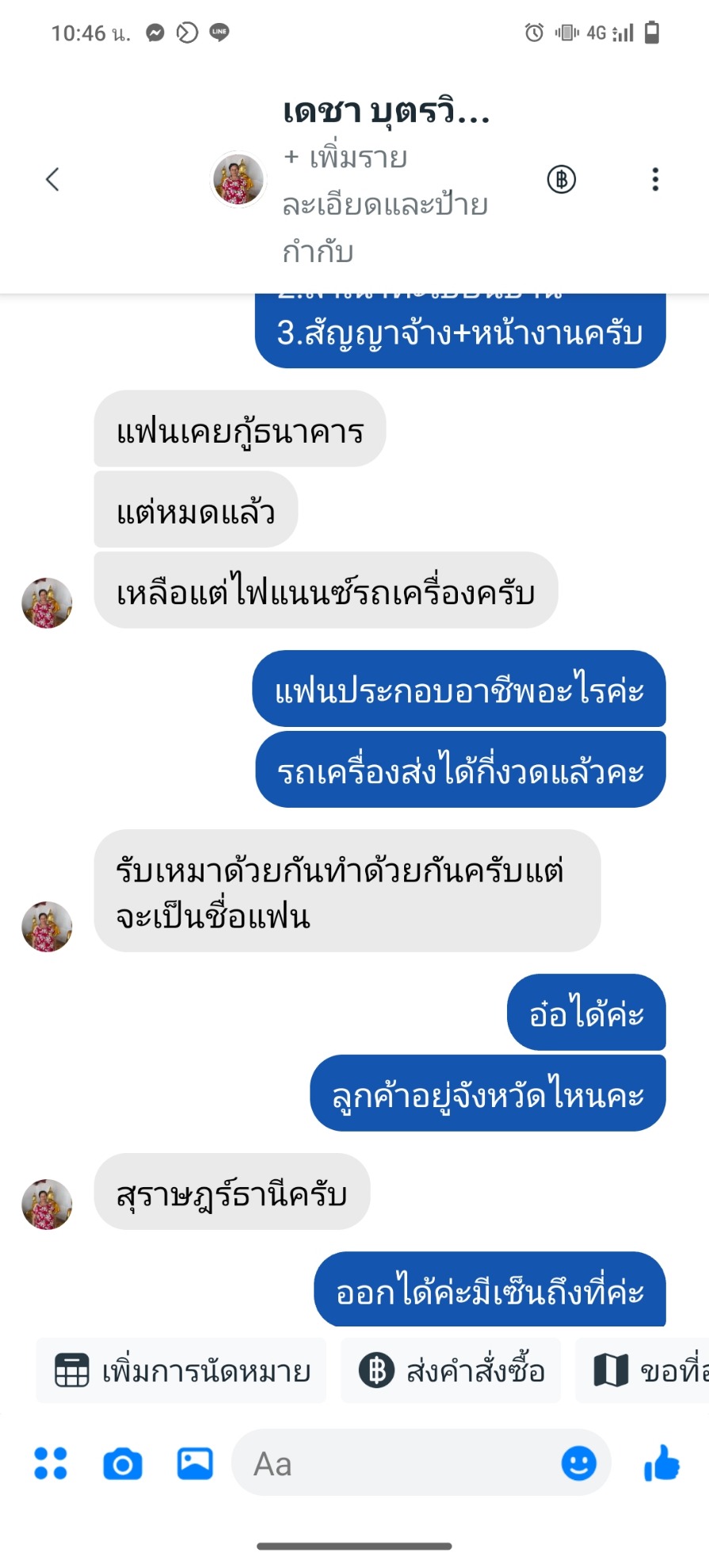Open the photo gallery picker
This screenshot has width=709, height=1568.
195,1463
